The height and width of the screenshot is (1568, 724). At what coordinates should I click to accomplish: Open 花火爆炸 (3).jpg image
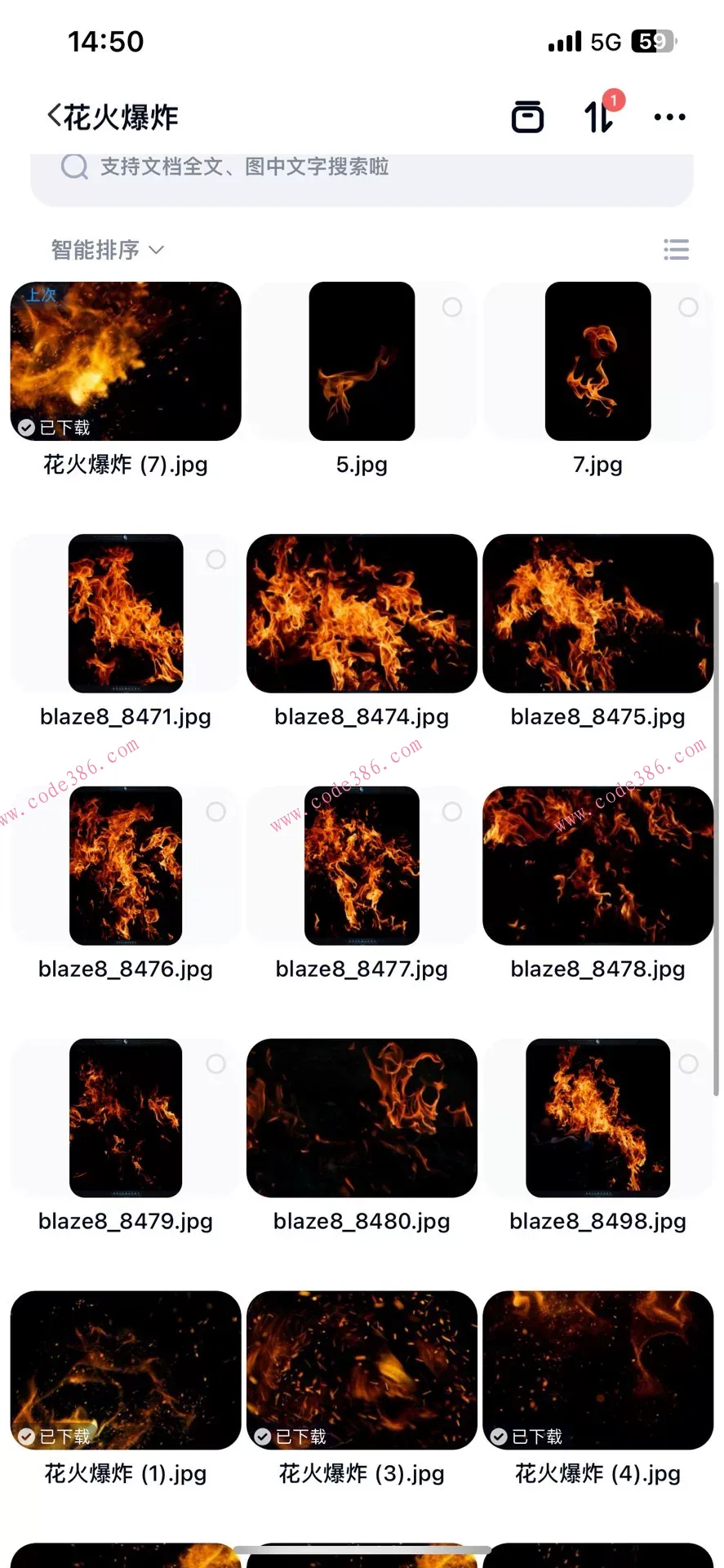coord(362,1370)
